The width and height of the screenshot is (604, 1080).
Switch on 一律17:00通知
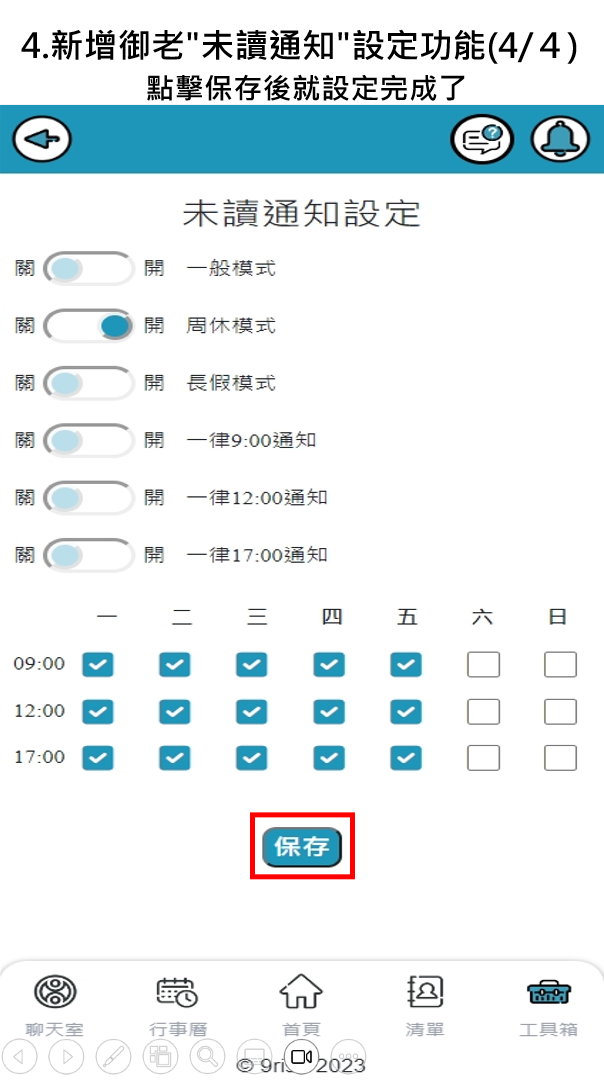point(89,555)
